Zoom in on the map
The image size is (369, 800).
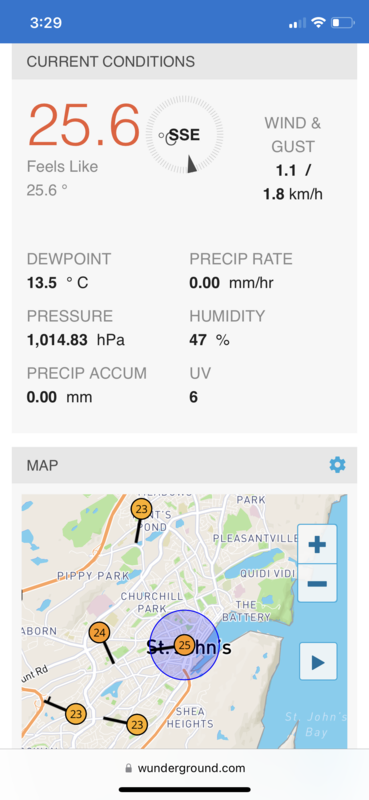[x=317, y=544]
